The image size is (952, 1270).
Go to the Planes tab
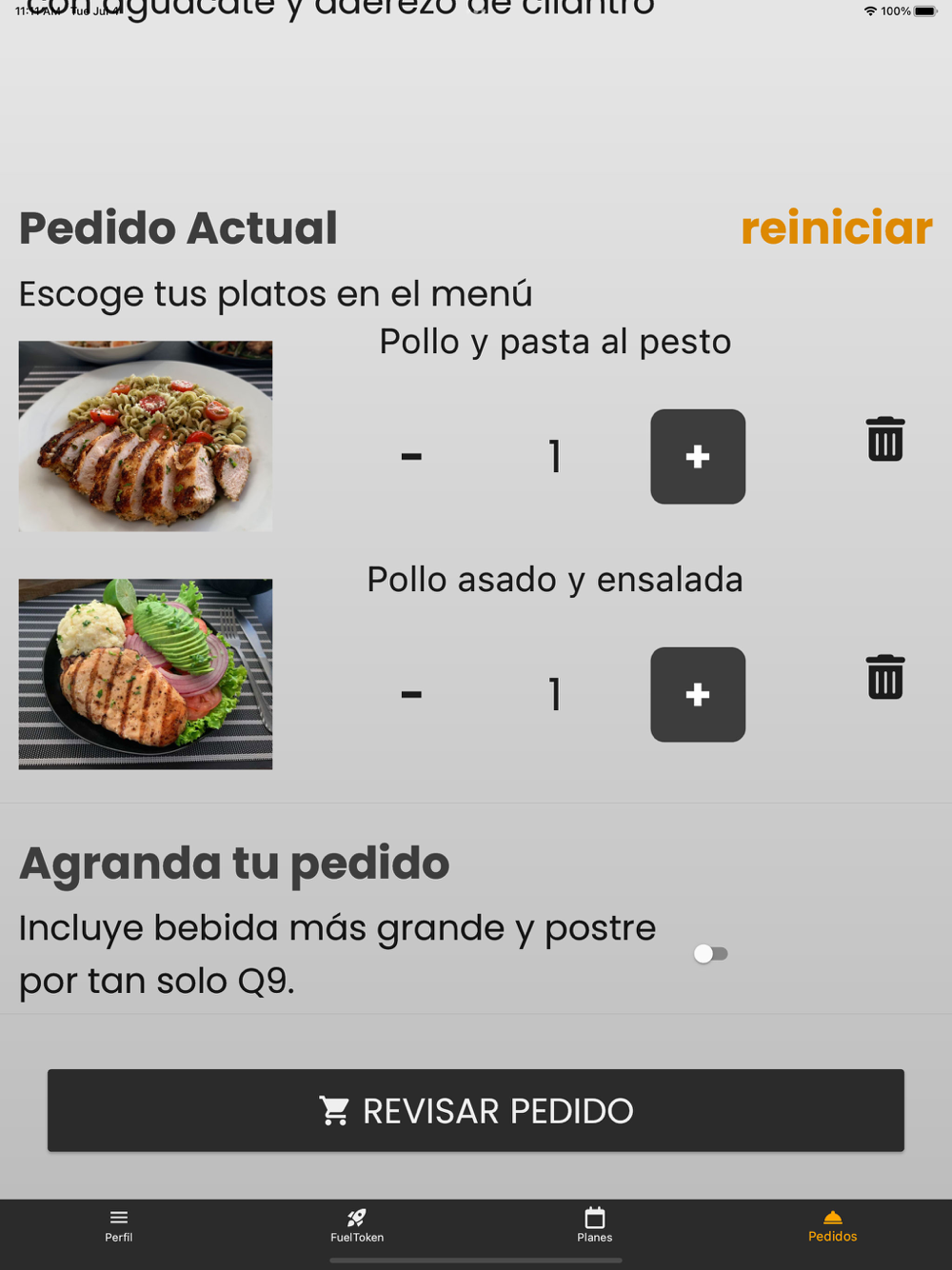pos(595,1226)
